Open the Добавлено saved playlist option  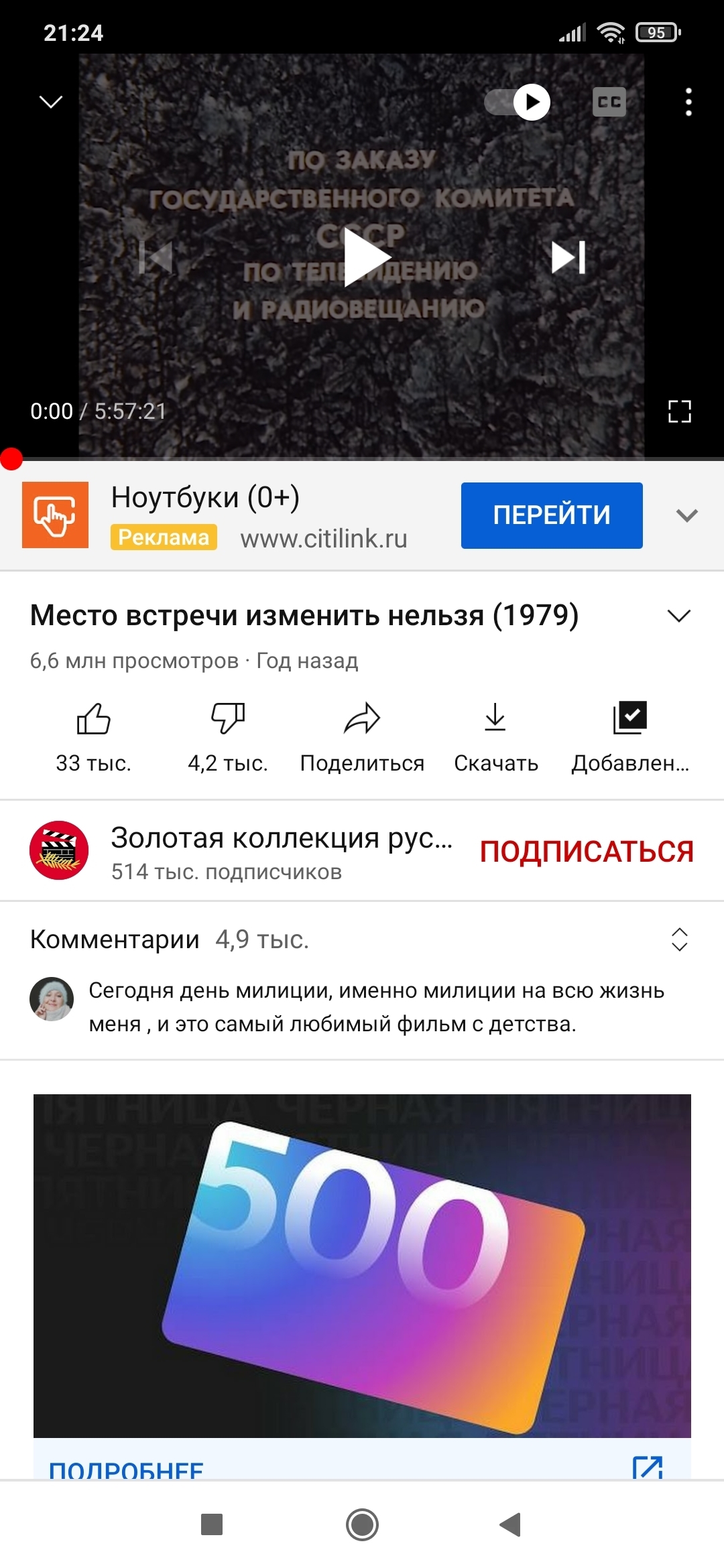click(x=629, y=734)
